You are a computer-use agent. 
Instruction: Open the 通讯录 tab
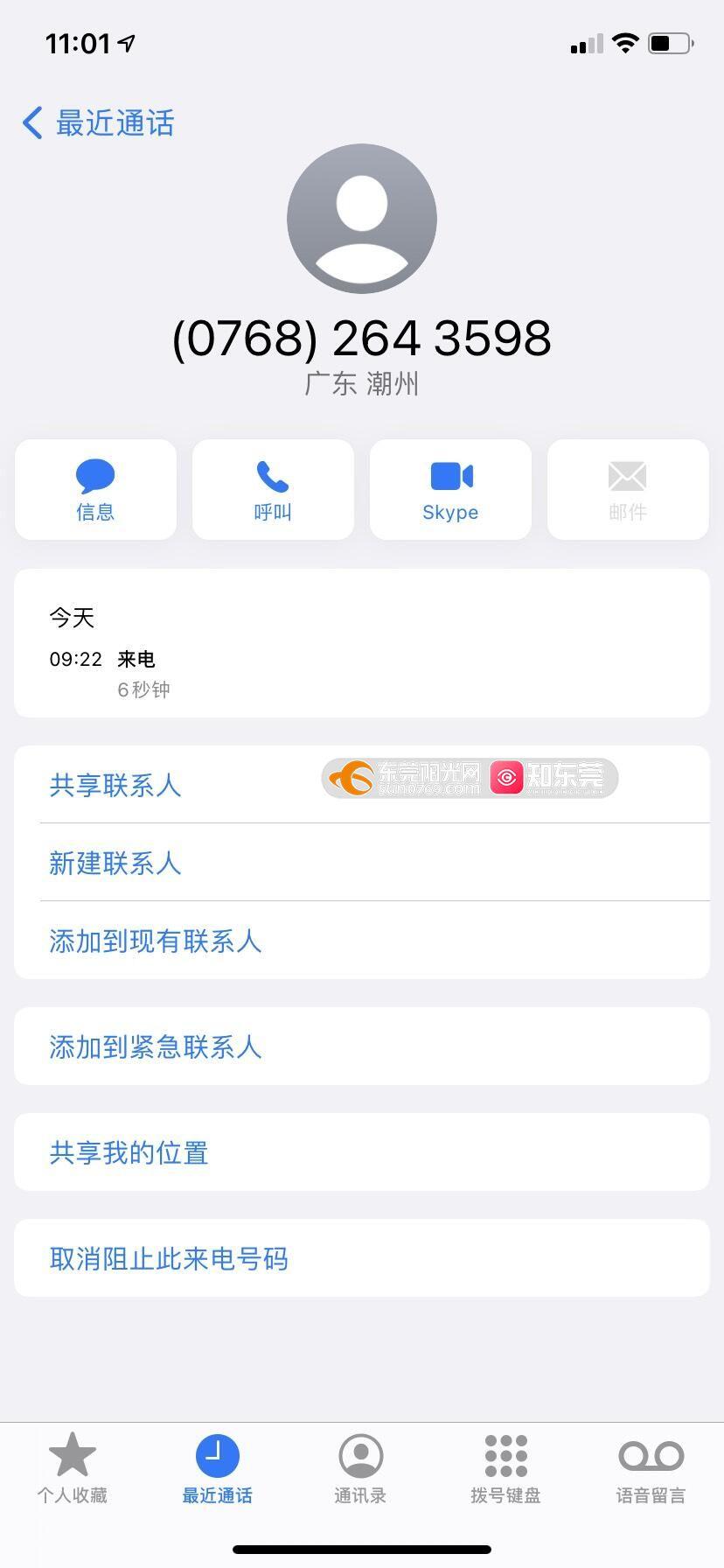pyautogui.click(x=360, y=1469)
